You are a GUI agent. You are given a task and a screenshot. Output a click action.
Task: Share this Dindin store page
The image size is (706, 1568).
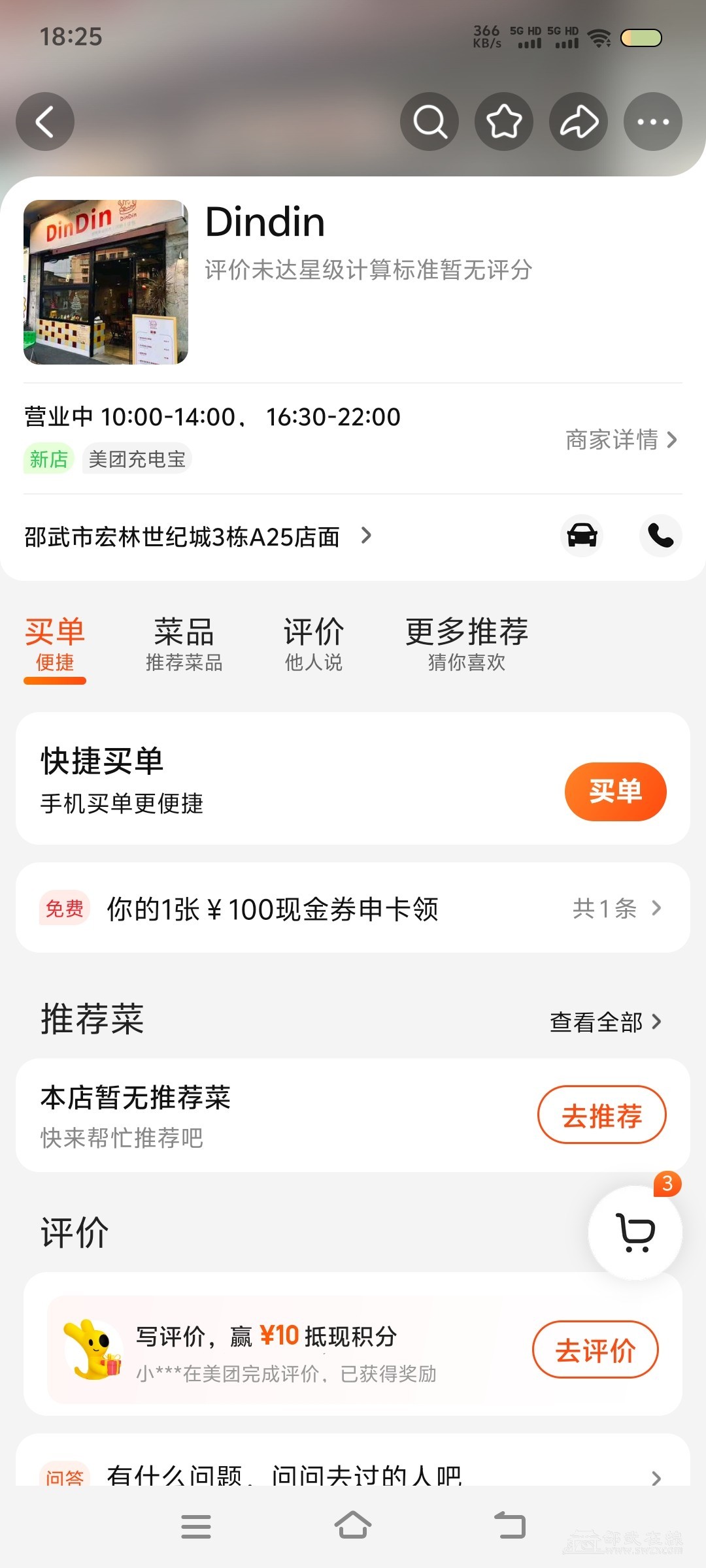point(579,122)
